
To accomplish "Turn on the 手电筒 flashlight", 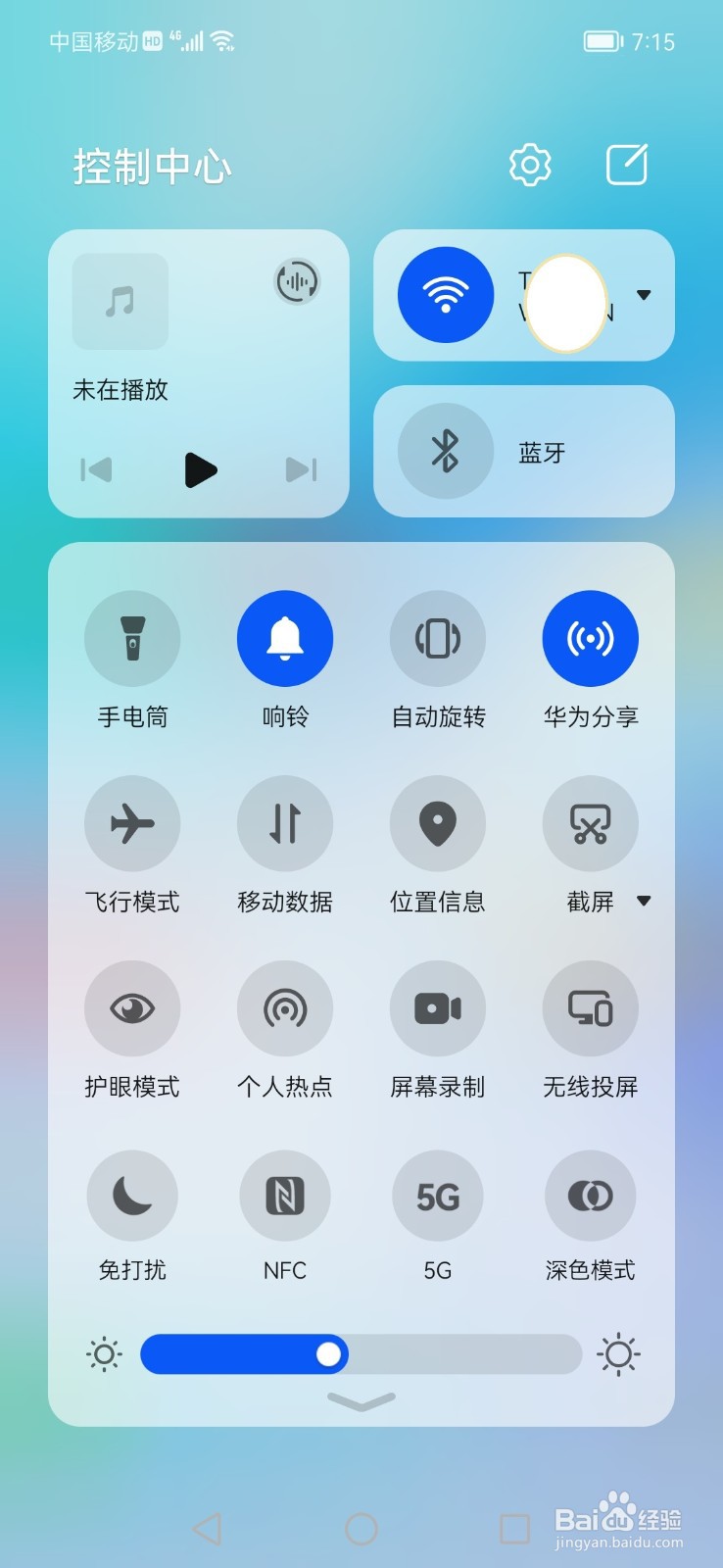I will tap(132, 638).
